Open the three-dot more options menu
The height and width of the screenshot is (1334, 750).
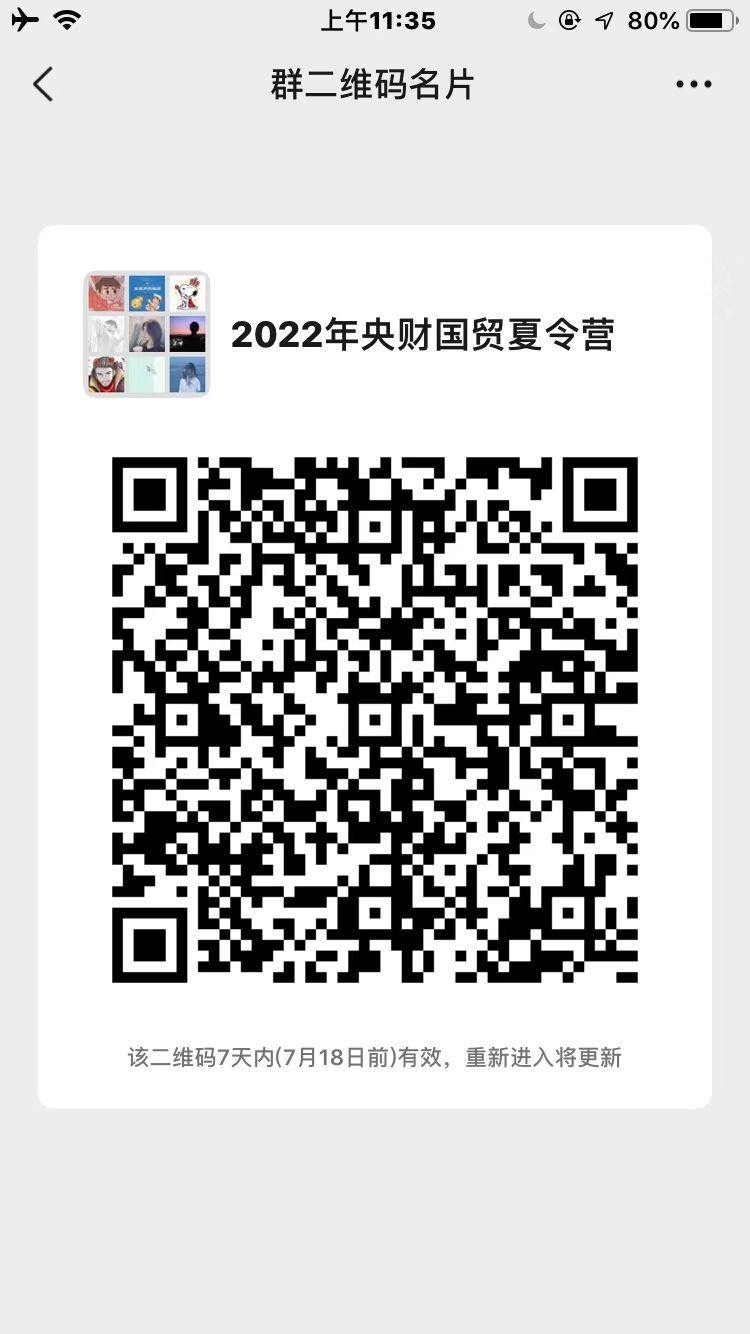(693, 85)
